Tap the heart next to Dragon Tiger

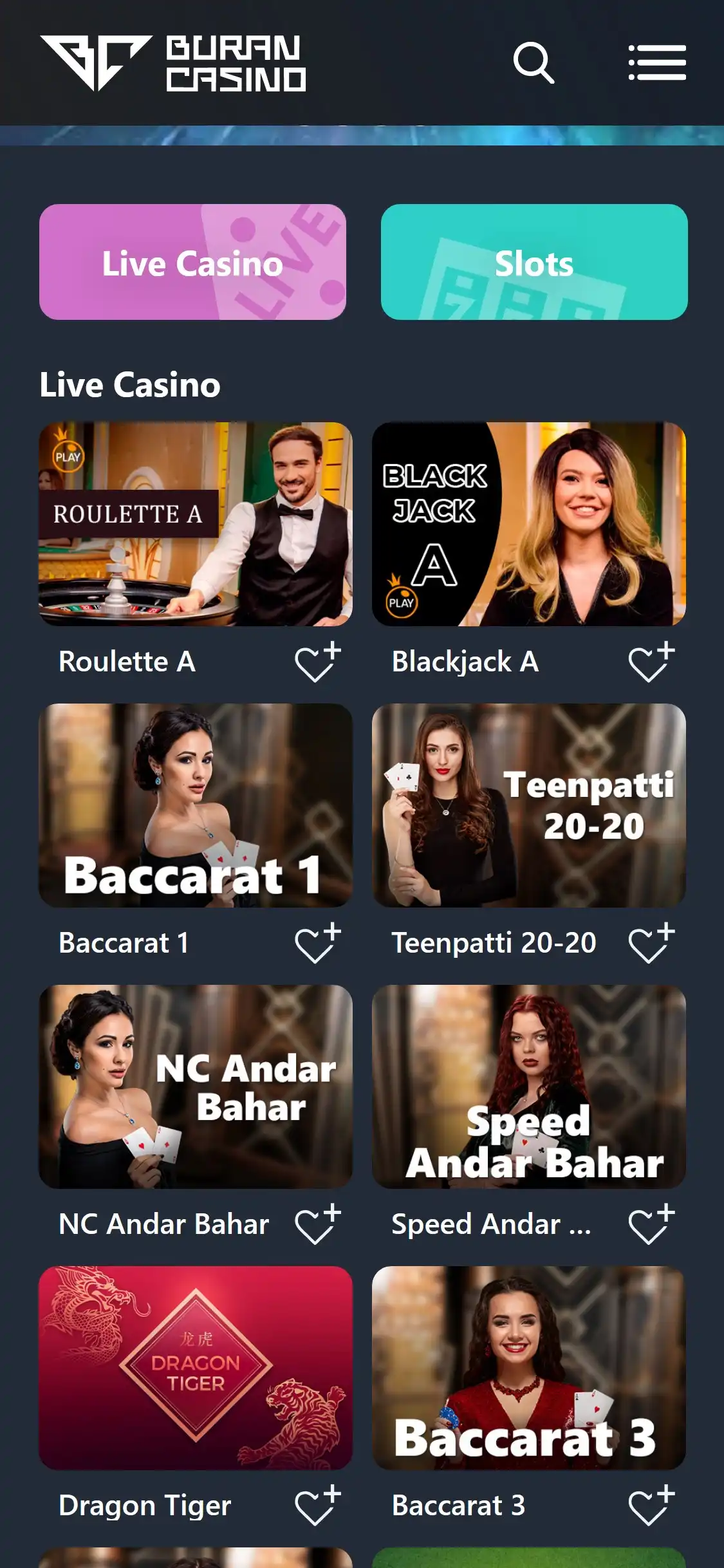(317, 1506)
